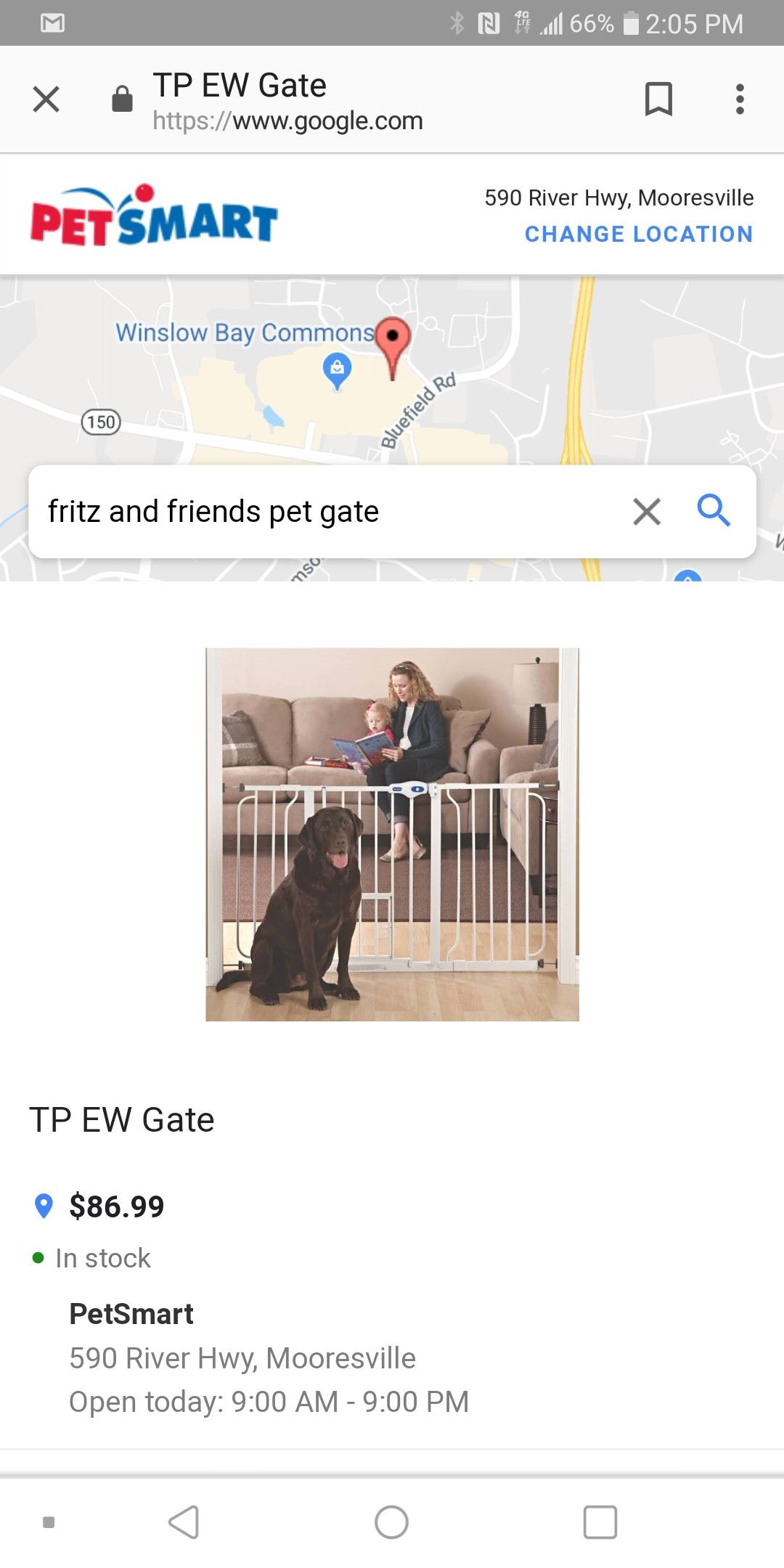This screenshot has width=784, height=1568.
Task: Bookmark this page
Action: (658, 99)
